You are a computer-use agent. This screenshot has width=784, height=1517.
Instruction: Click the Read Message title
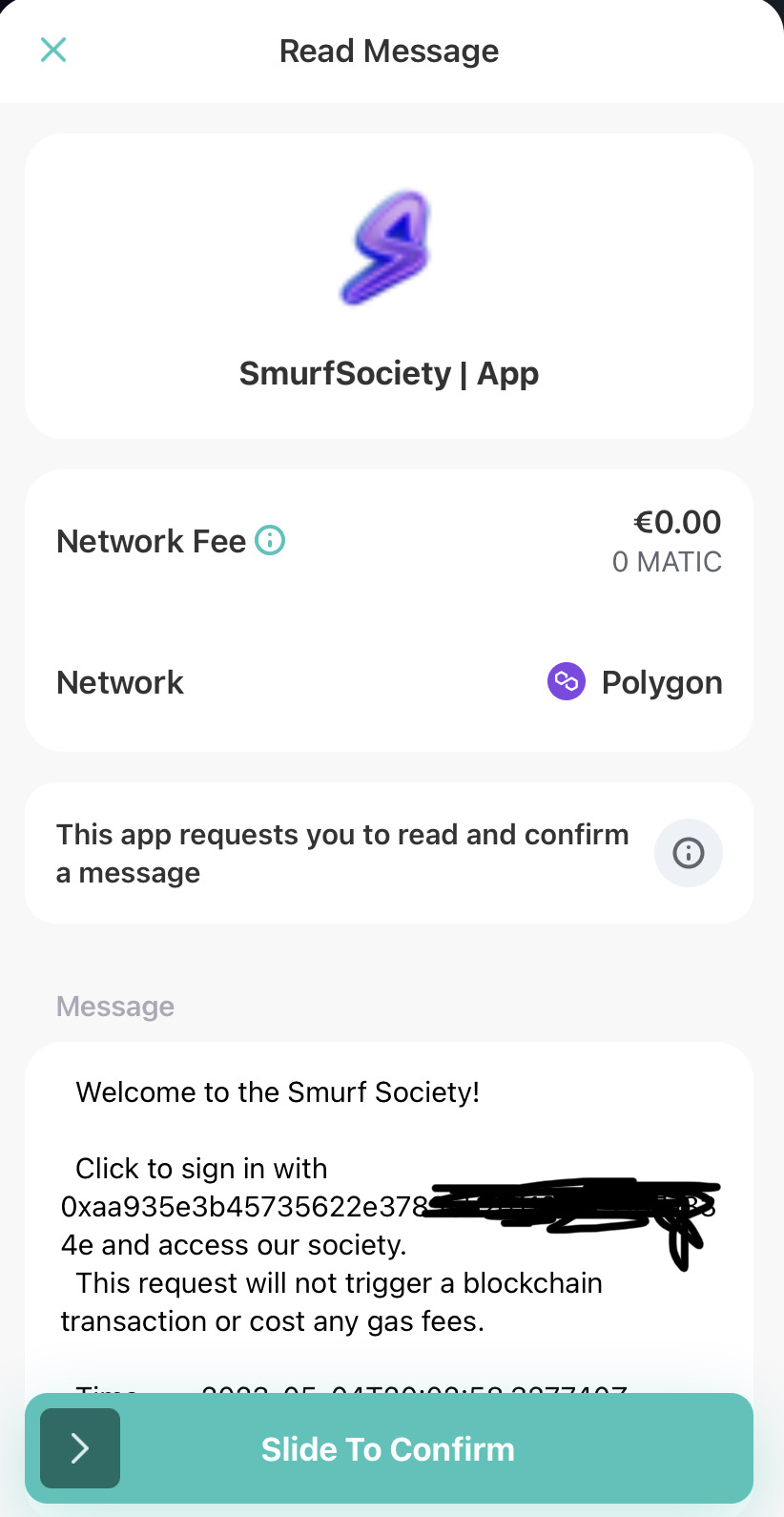pos(388,50)
